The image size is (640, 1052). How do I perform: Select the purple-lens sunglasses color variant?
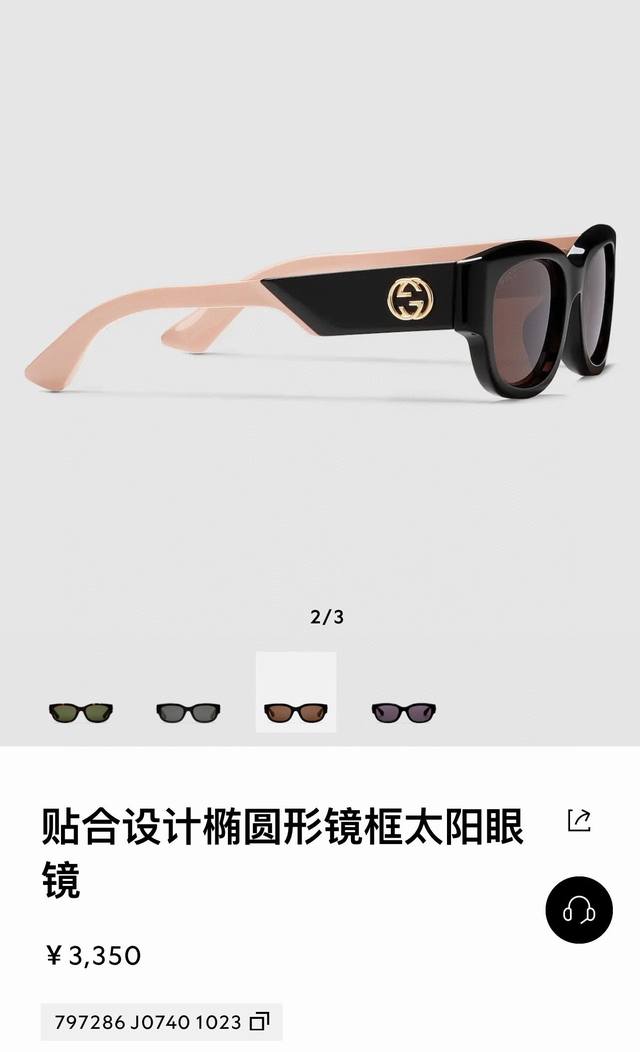tap(404, 712)
